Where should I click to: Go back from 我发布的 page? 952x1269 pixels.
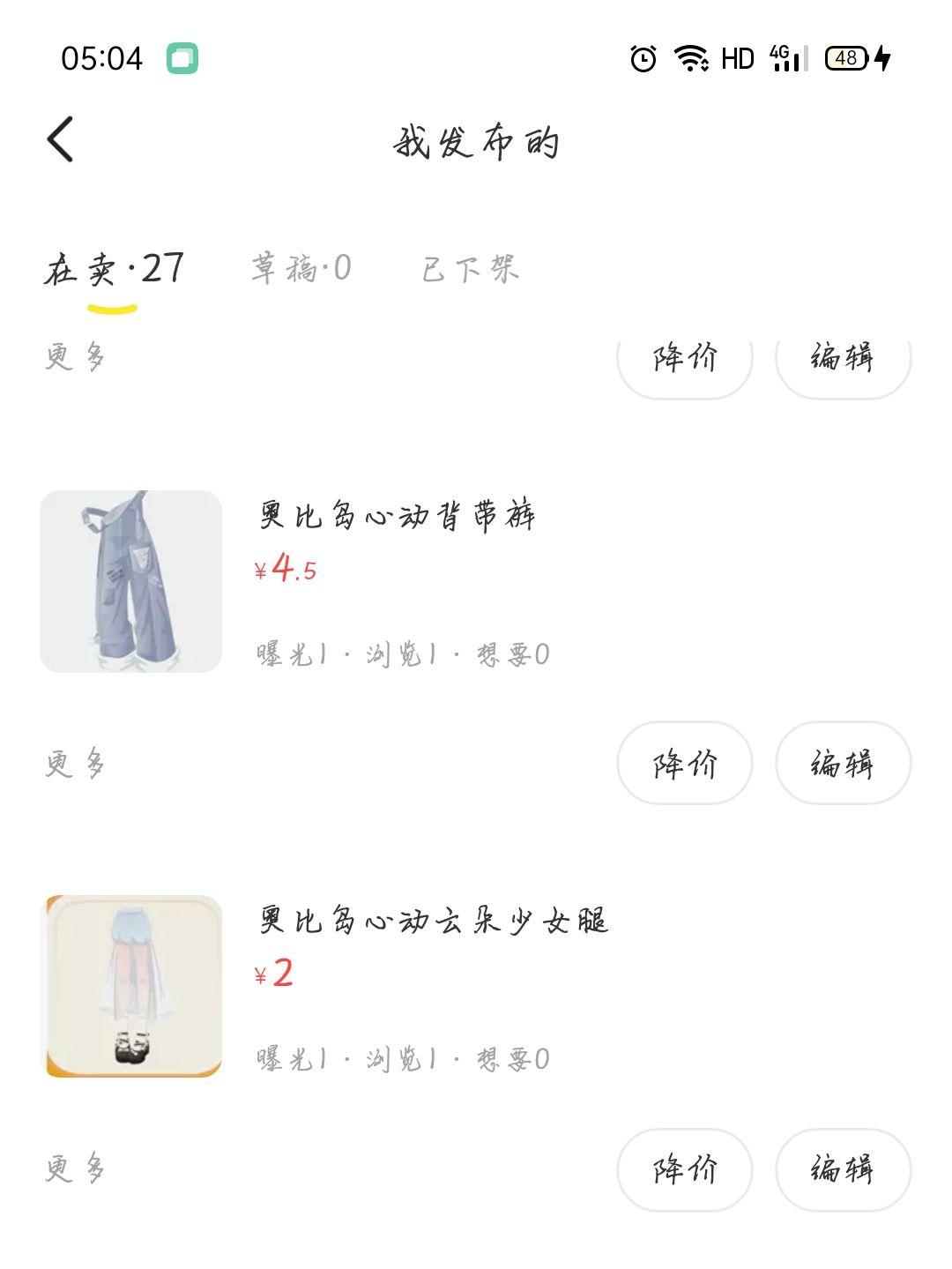60,140
